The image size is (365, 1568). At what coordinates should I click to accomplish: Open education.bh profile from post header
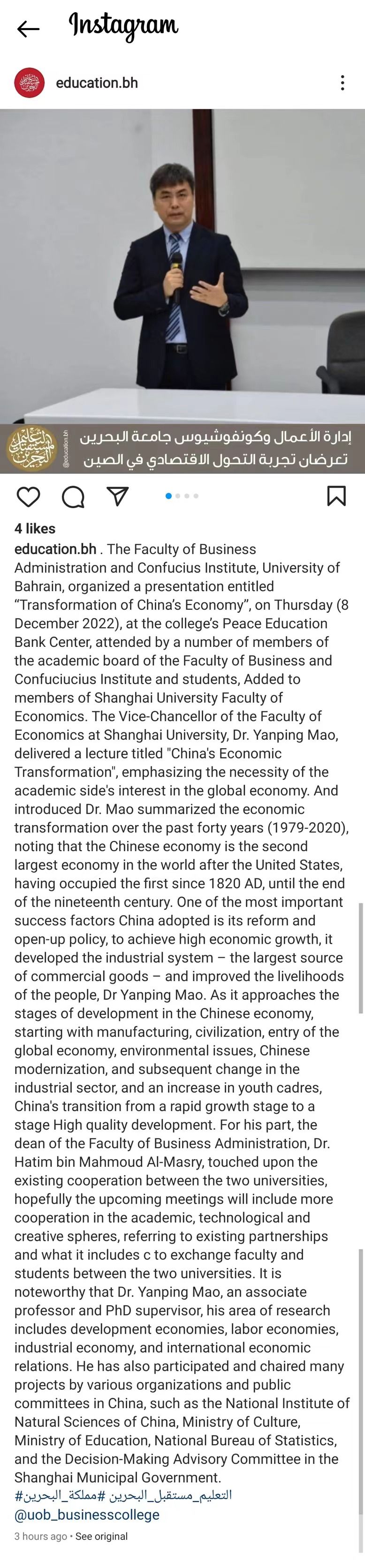(x=97, y=83)
